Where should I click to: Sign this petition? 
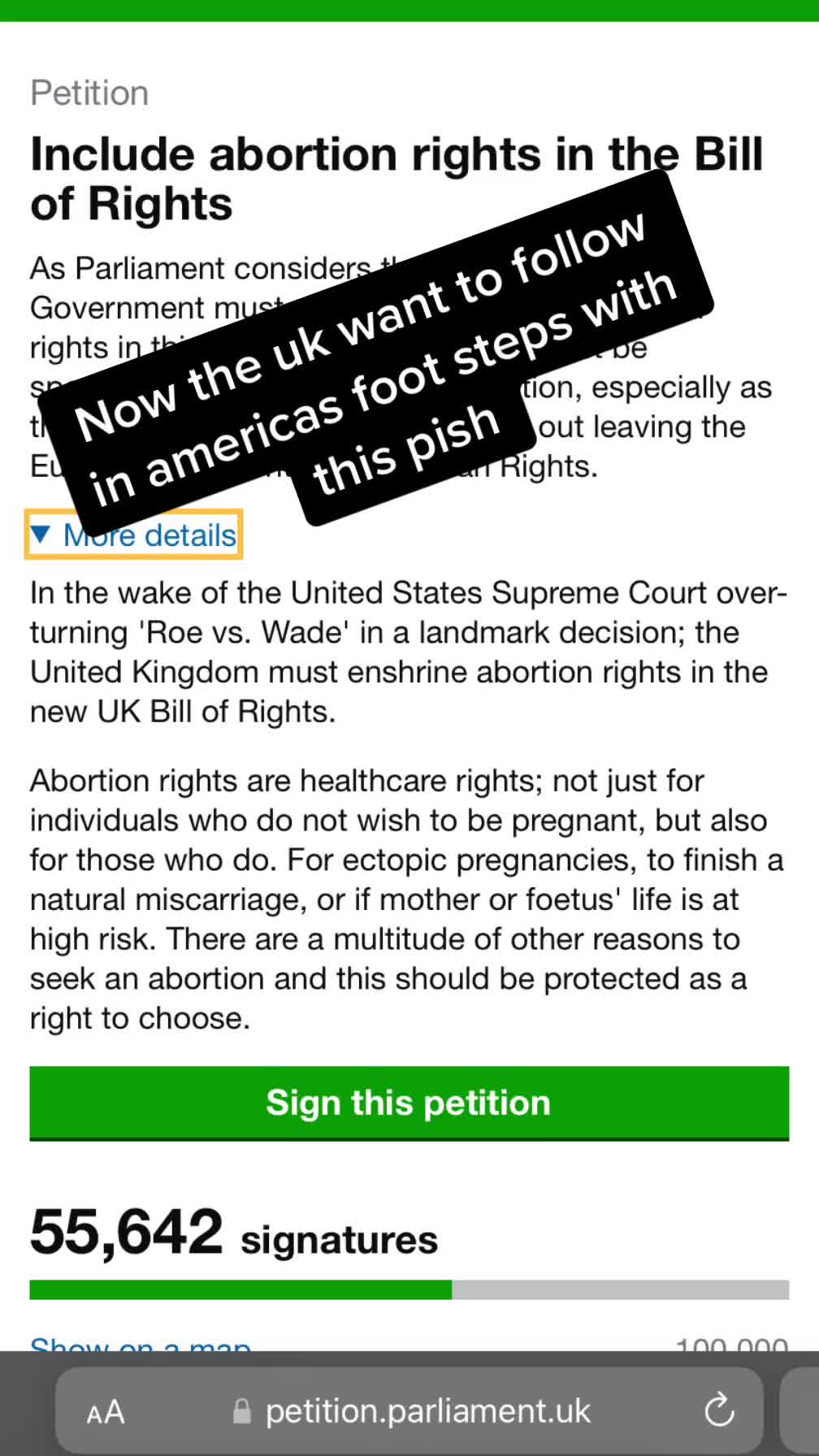[409, 1103]
